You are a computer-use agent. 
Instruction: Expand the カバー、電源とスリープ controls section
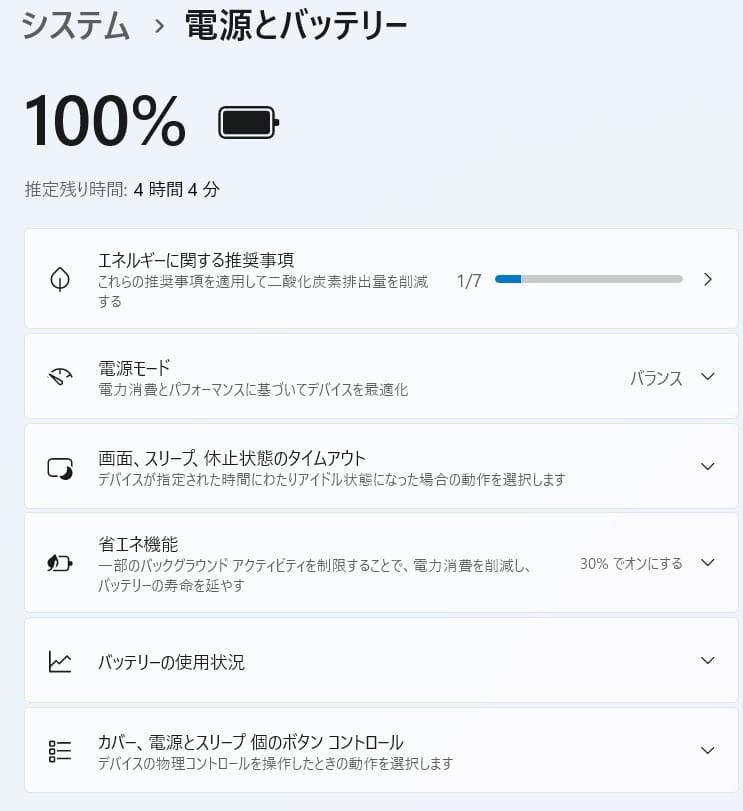708,750
